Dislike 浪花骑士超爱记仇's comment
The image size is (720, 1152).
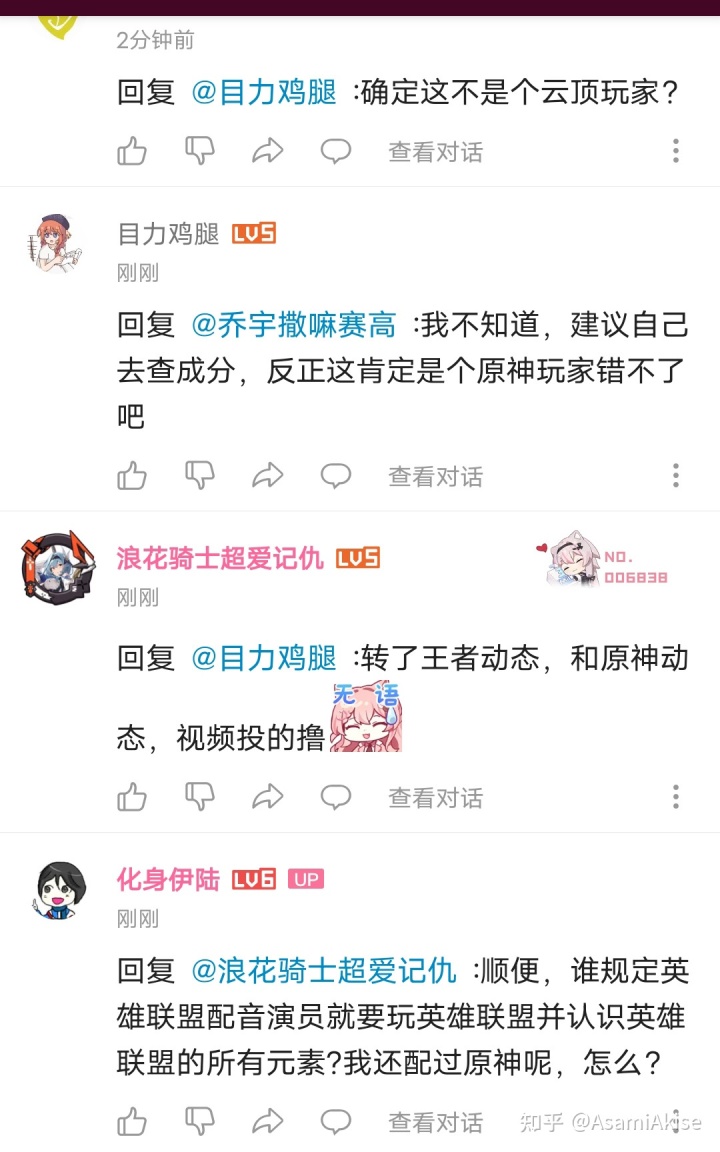point(200,796)
